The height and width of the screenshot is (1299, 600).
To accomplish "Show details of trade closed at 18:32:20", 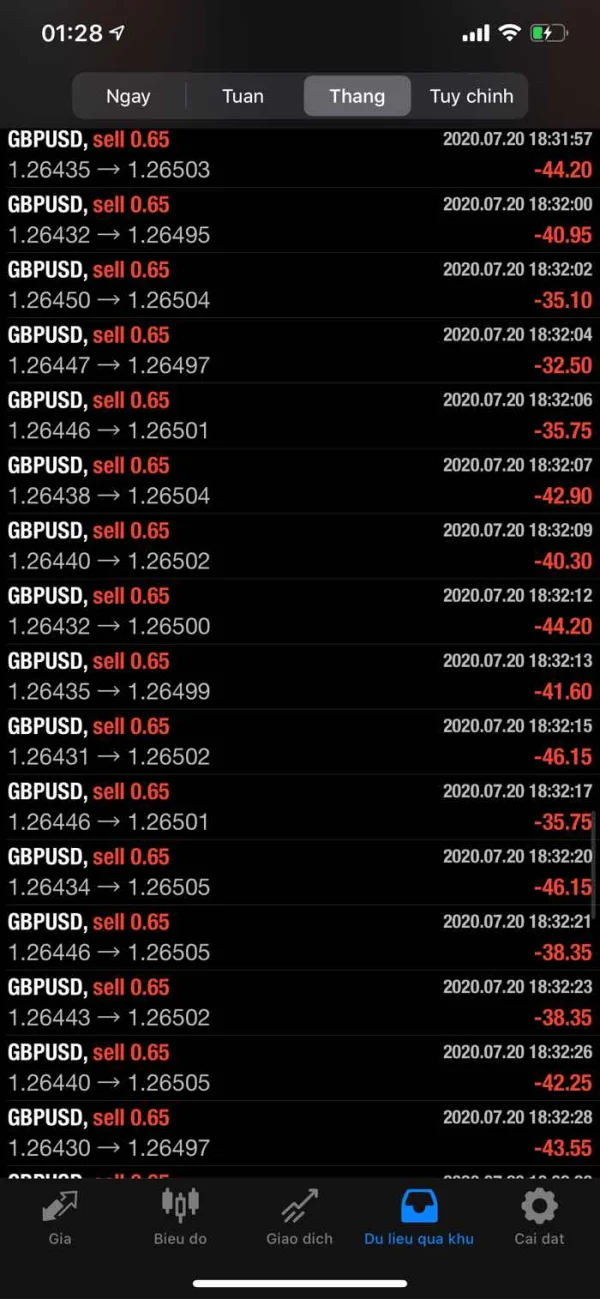I will point(300,872).
